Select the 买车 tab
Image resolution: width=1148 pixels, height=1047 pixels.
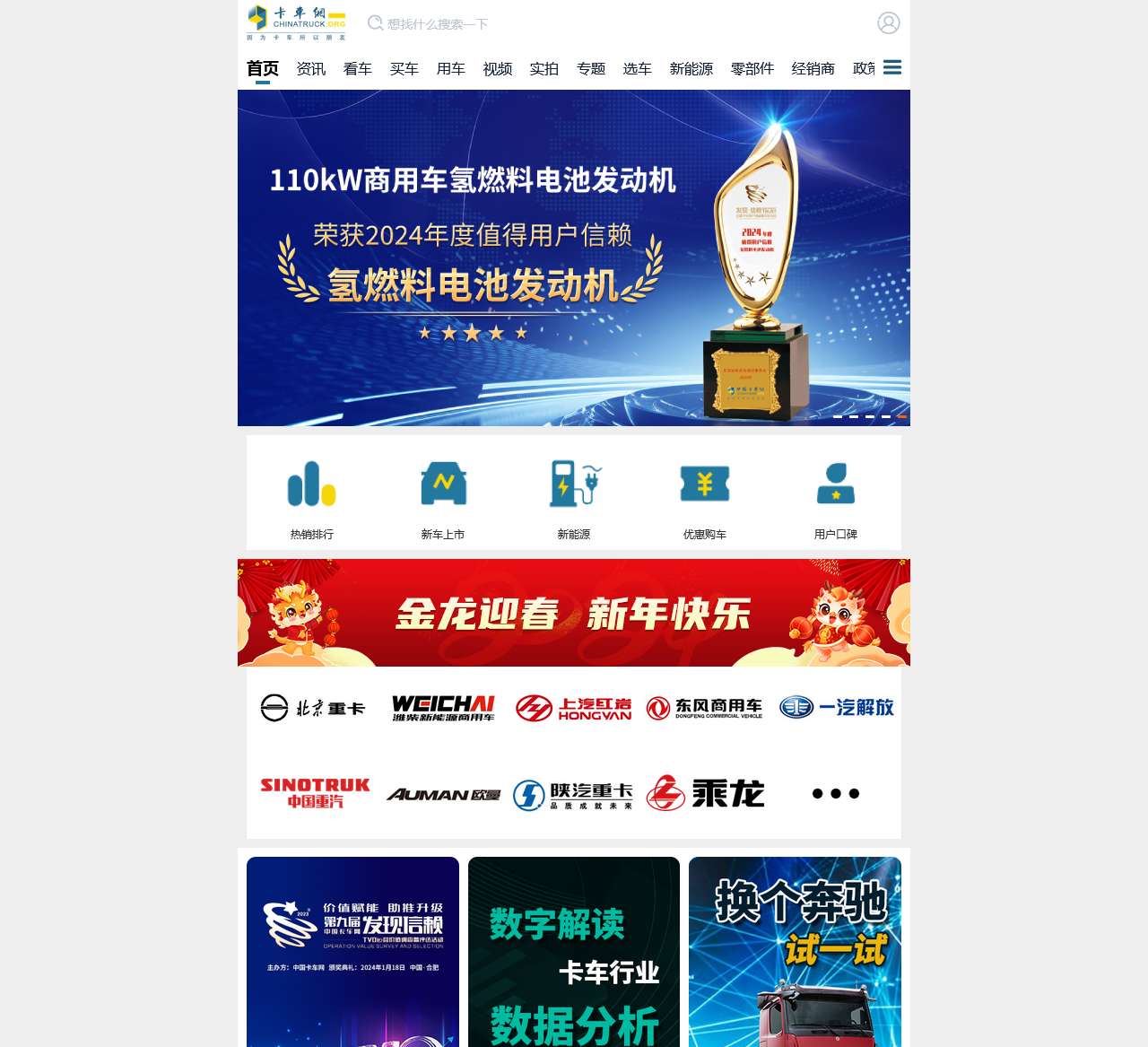point(404,69)
